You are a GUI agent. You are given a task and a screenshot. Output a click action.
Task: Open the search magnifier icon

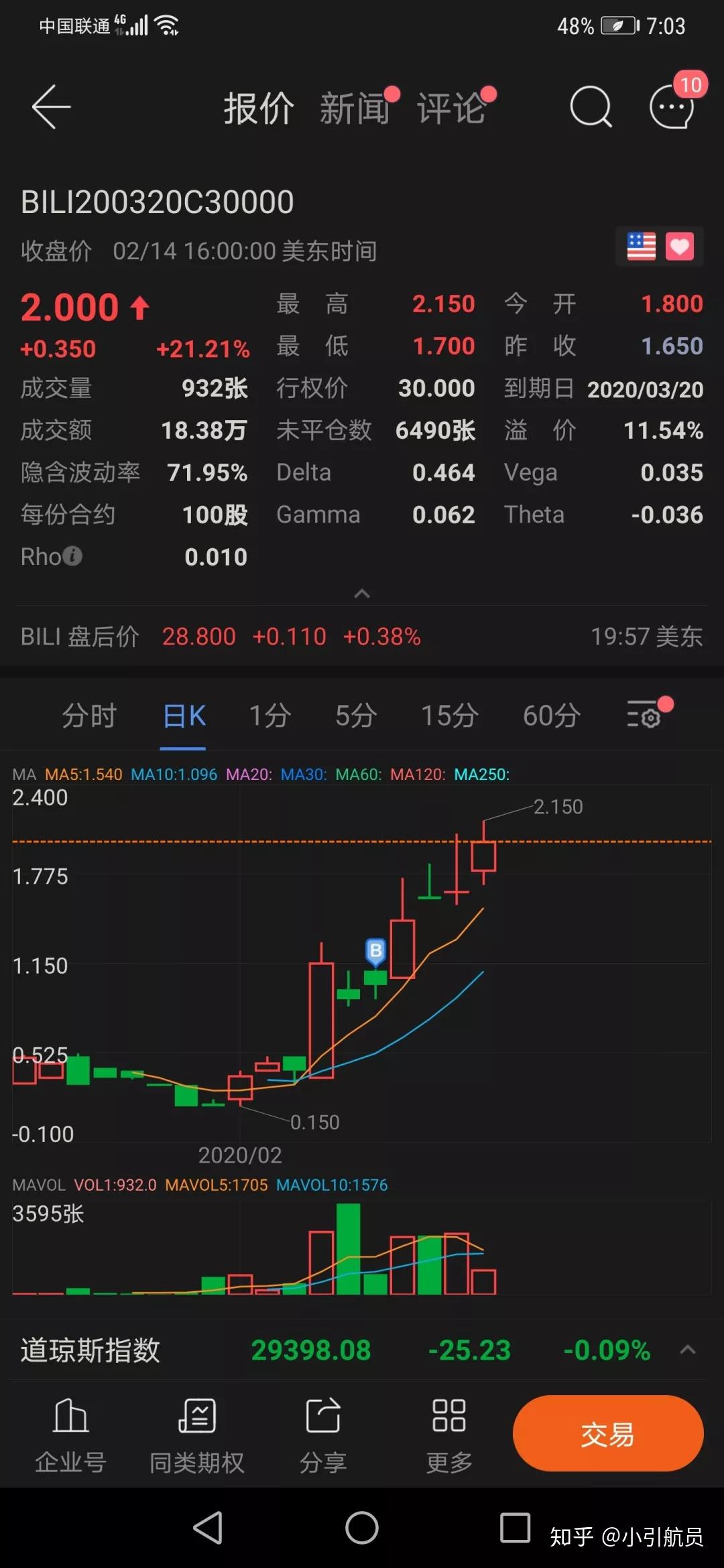tap(591, 107)
